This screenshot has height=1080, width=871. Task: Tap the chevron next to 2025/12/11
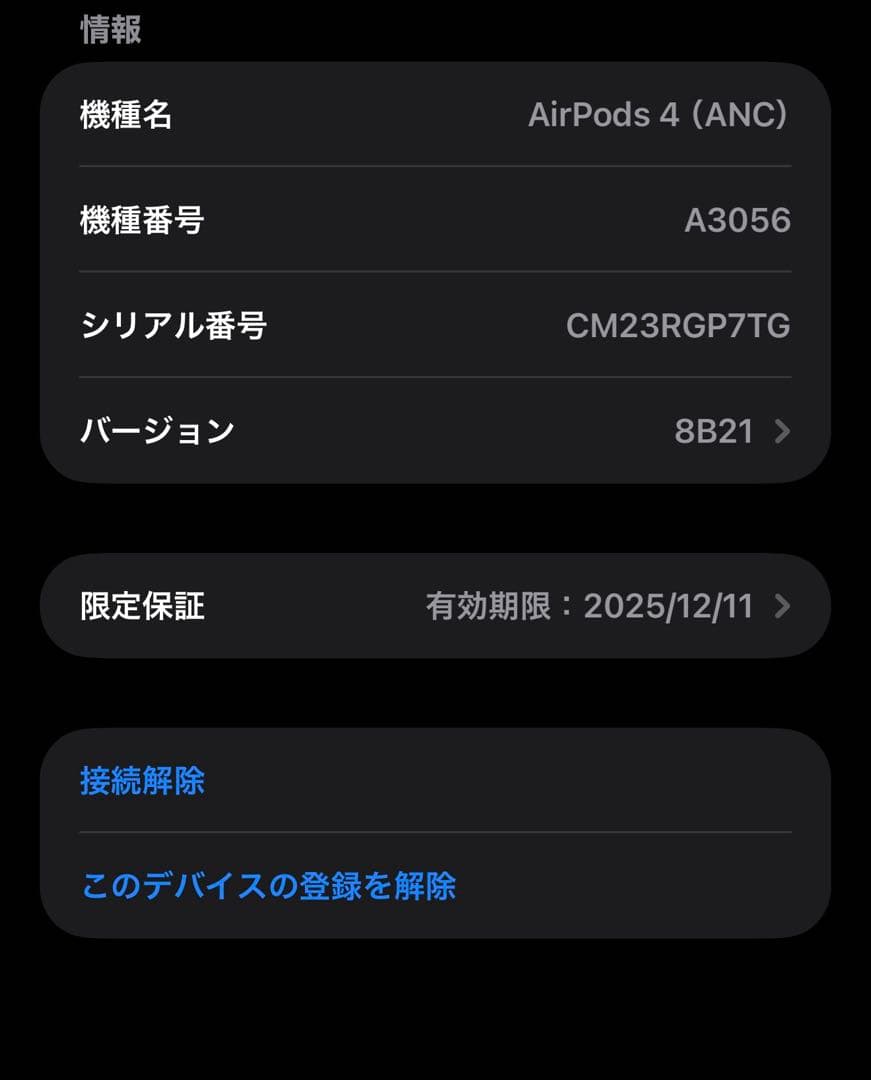(x=784, y=606)
